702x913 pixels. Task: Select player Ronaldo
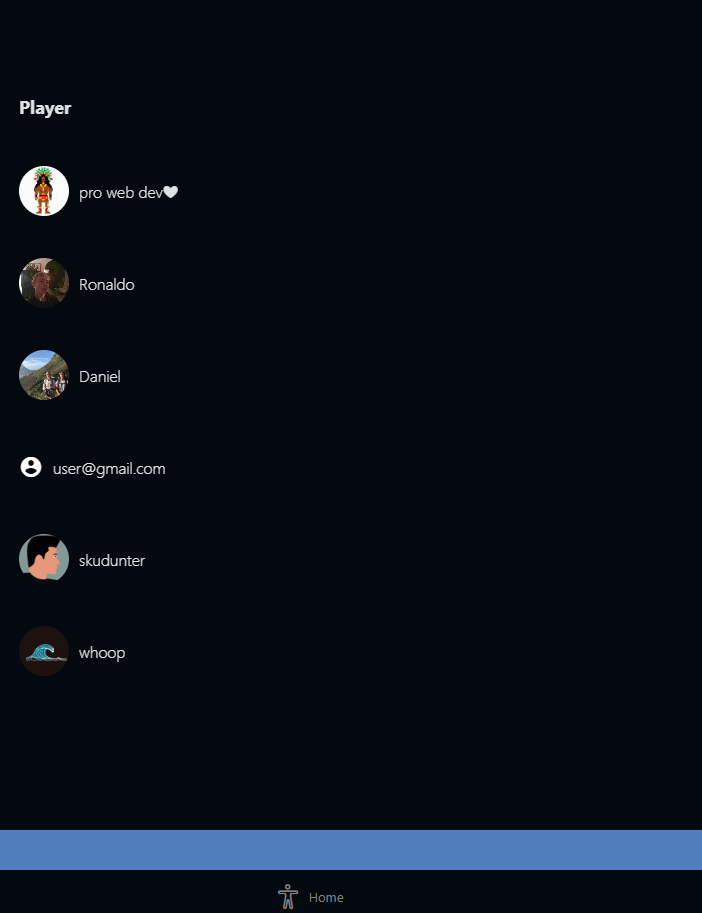click(106, 284)
